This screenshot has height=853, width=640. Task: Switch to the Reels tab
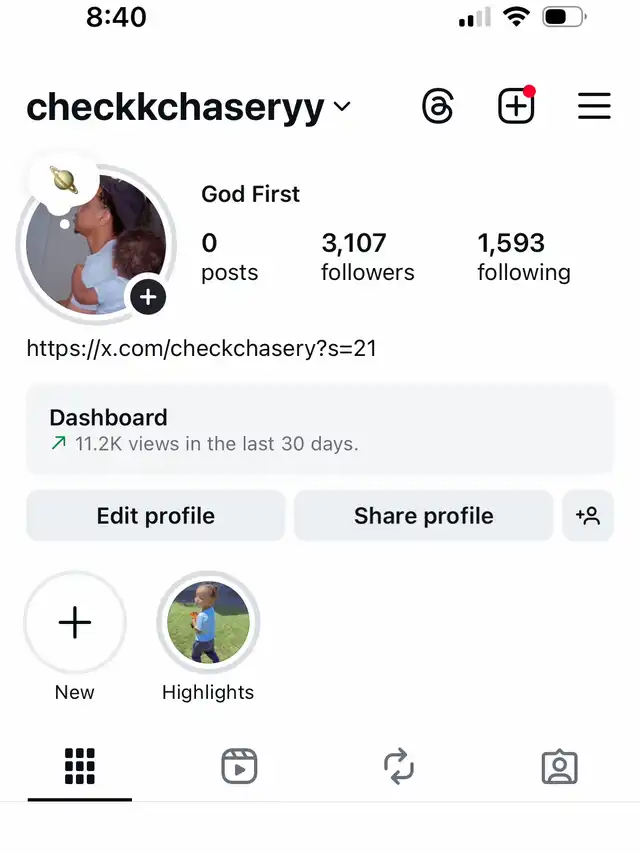pyautogui.click(x=239, y=767)
